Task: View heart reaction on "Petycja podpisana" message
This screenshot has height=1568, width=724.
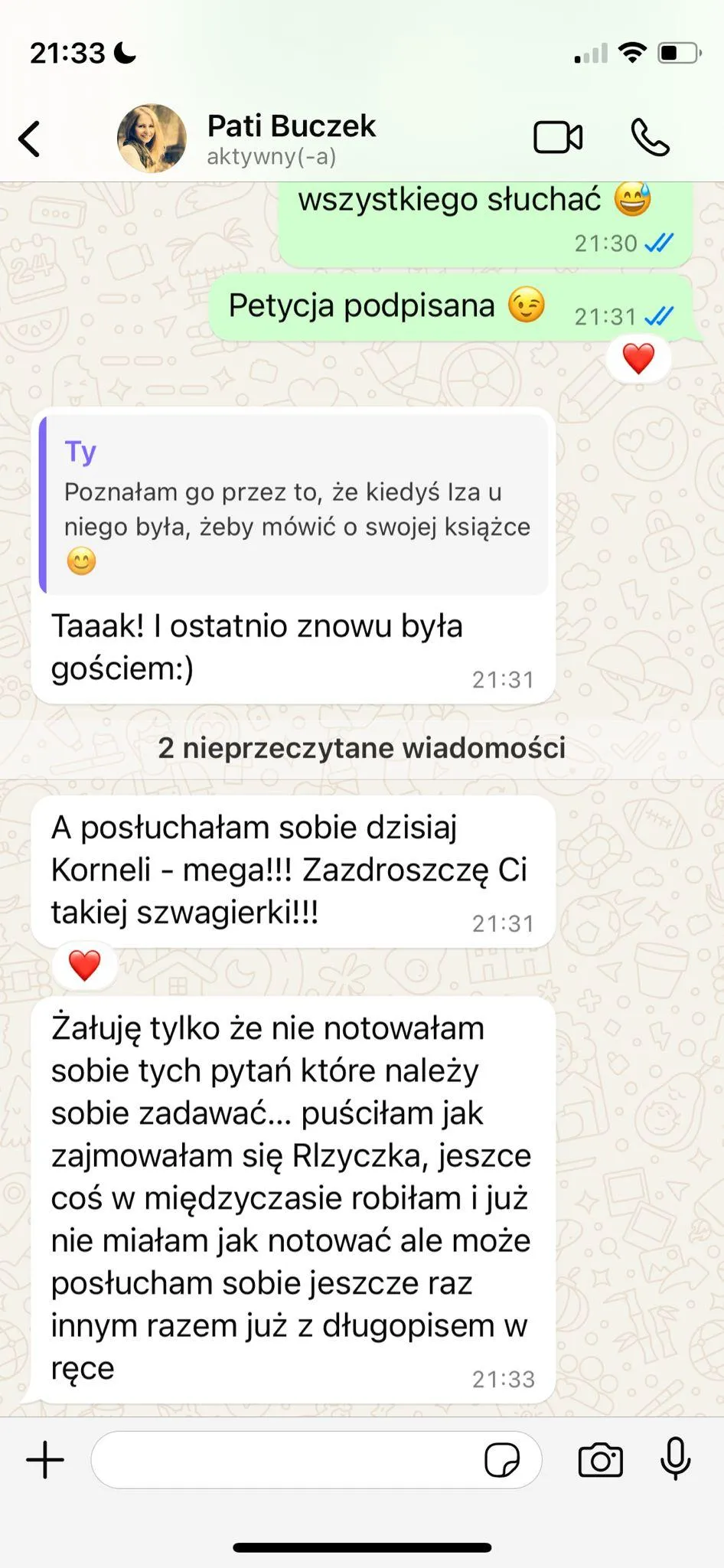Action: pos(639,358)
